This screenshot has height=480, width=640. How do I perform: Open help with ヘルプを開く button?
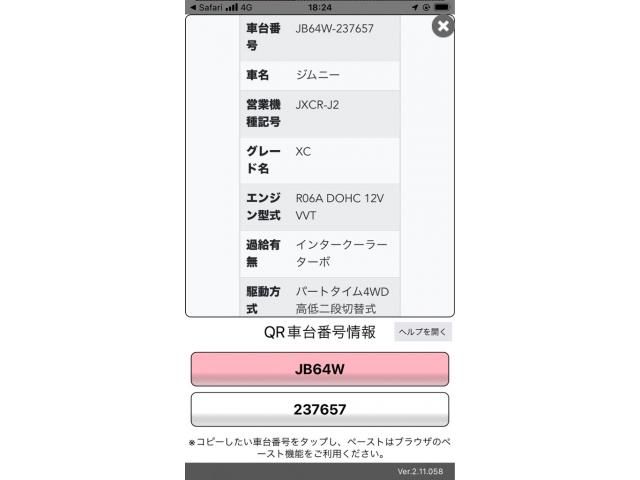coord(424,332)
